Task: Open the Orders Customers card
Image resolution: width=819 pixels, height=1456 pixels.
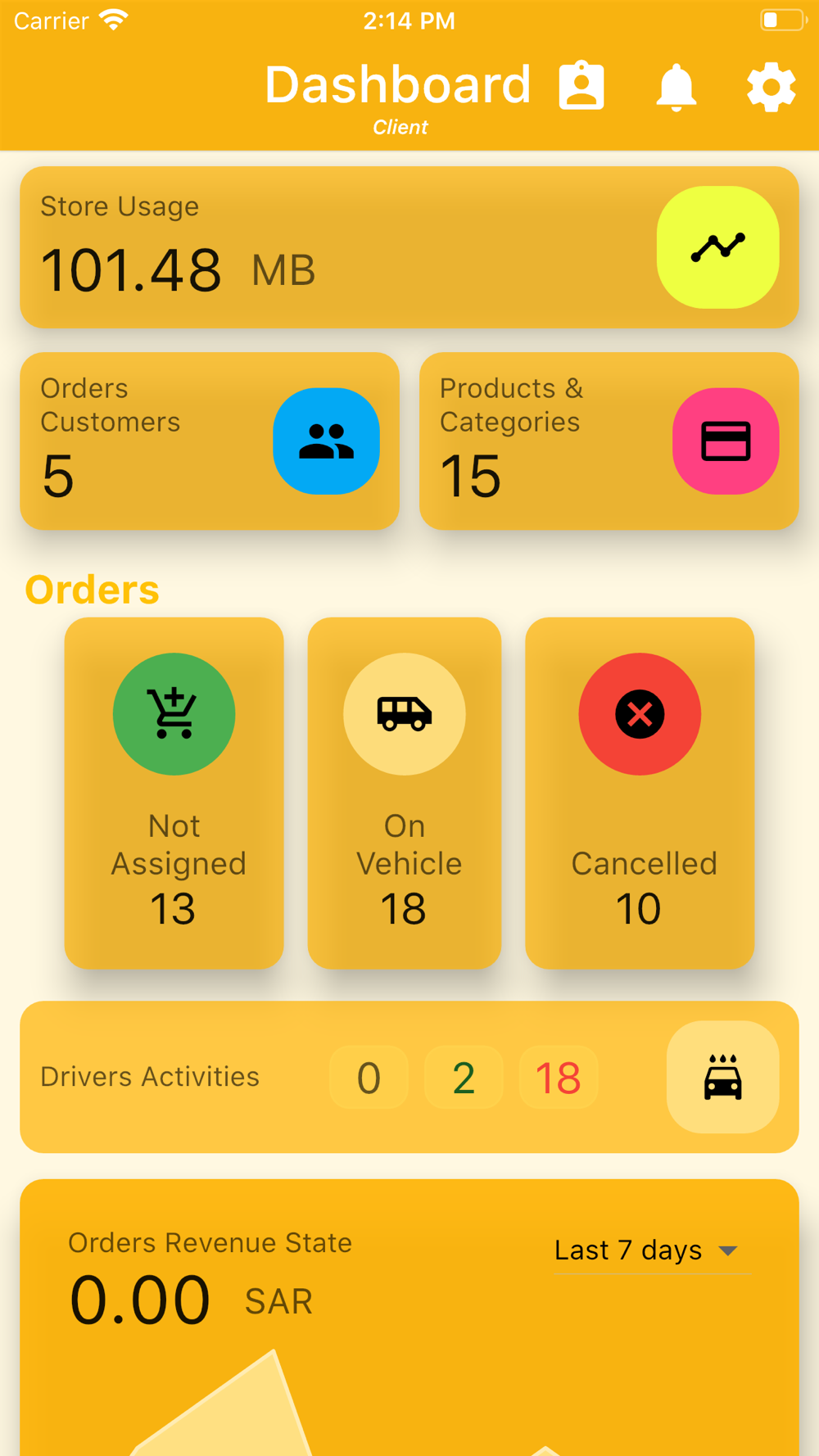Action: coord(210,441)
